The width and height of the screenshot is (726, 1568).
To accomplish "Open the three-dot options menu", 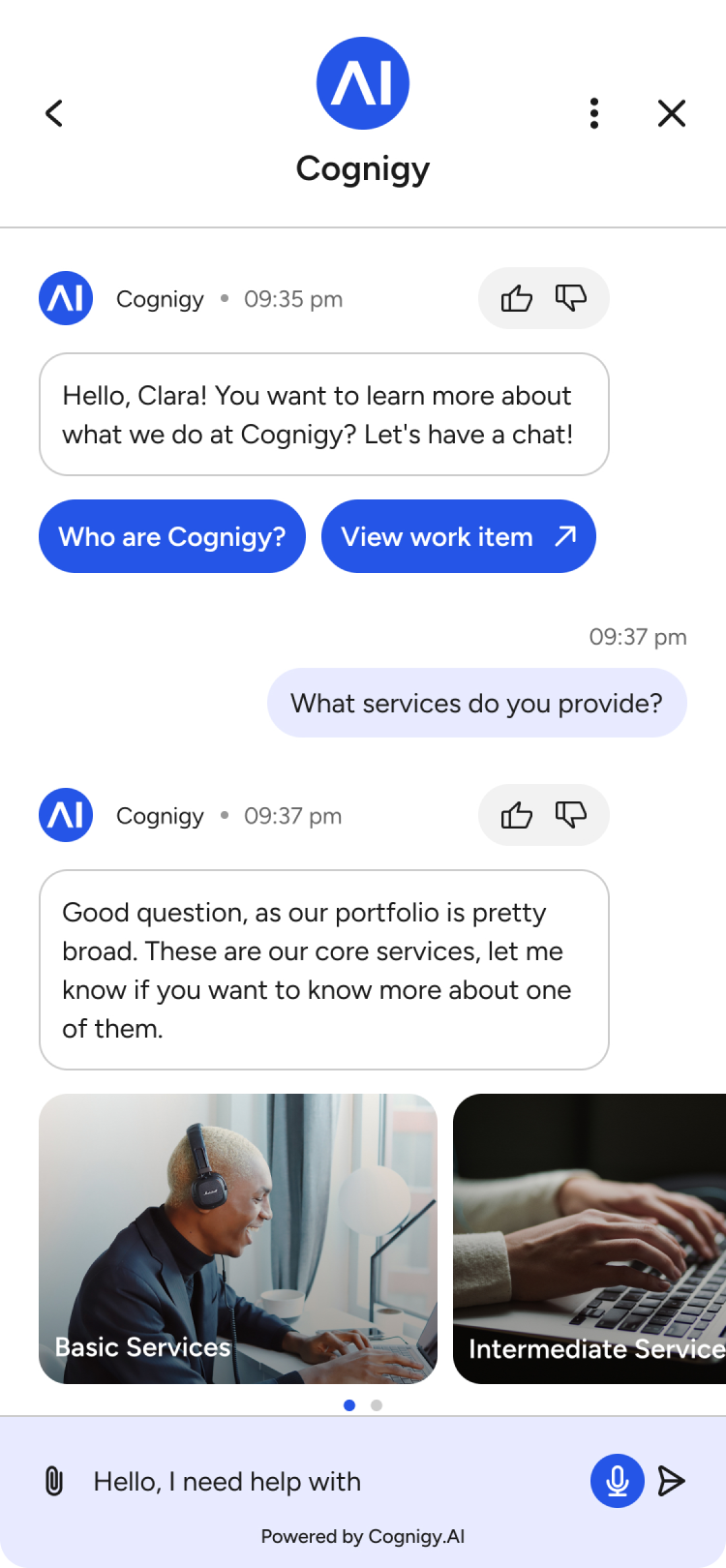I will coord(593,113).
